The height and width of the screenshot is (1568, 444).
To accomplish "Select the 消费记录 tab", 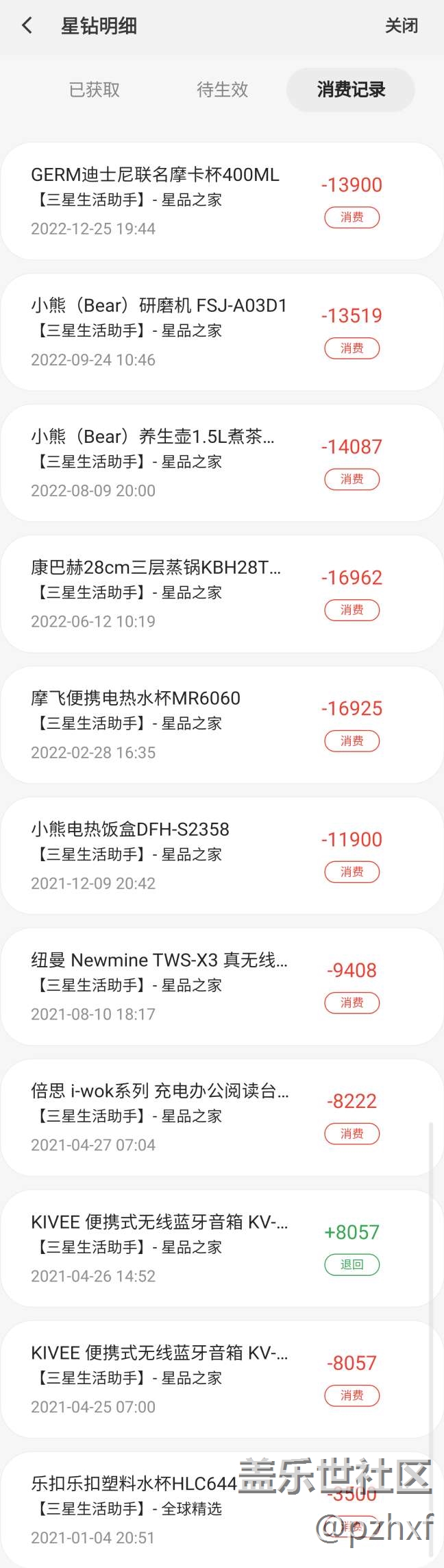I will coord(351,90).
